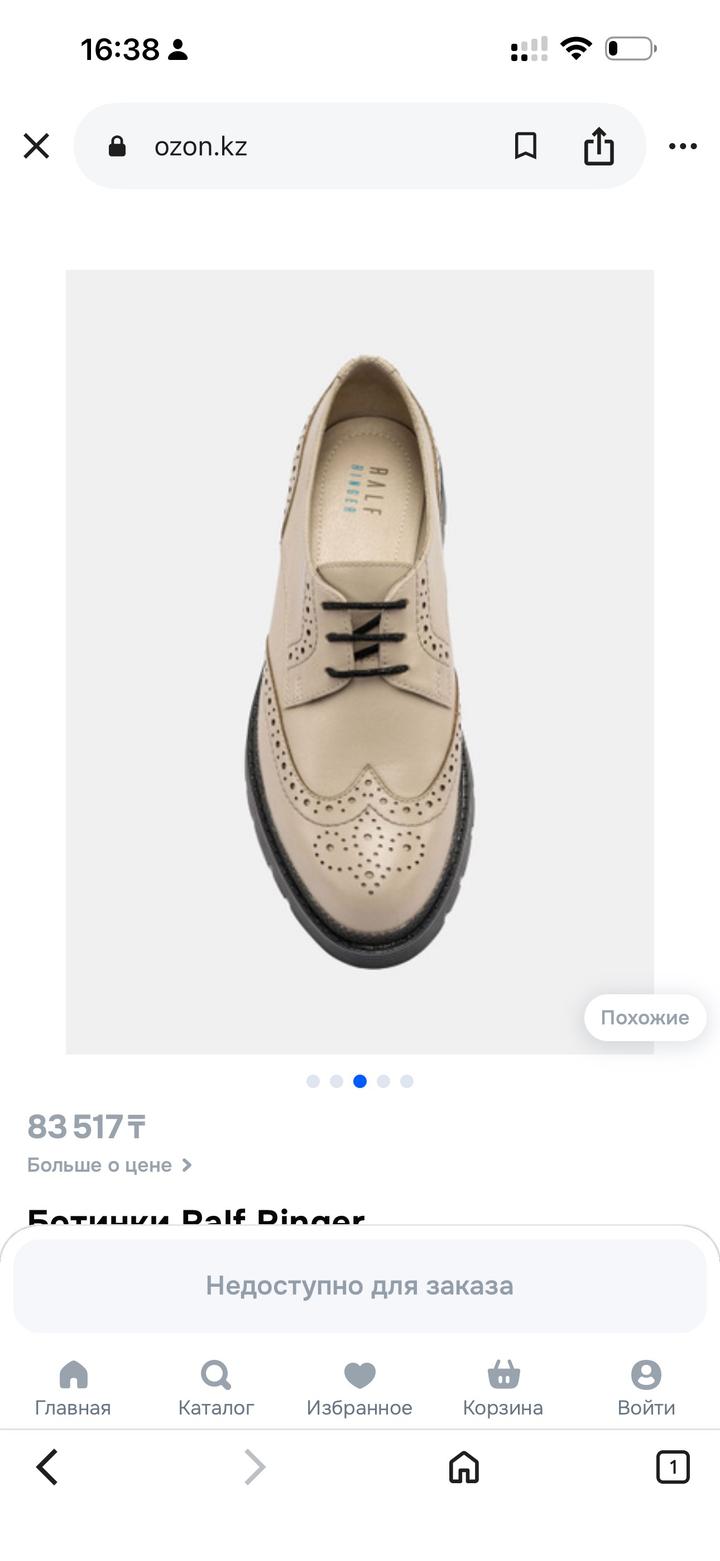Viewport: 720px width, 1561px height.
Task: View the Корзина cart tab
Action: pos(502,1388)
